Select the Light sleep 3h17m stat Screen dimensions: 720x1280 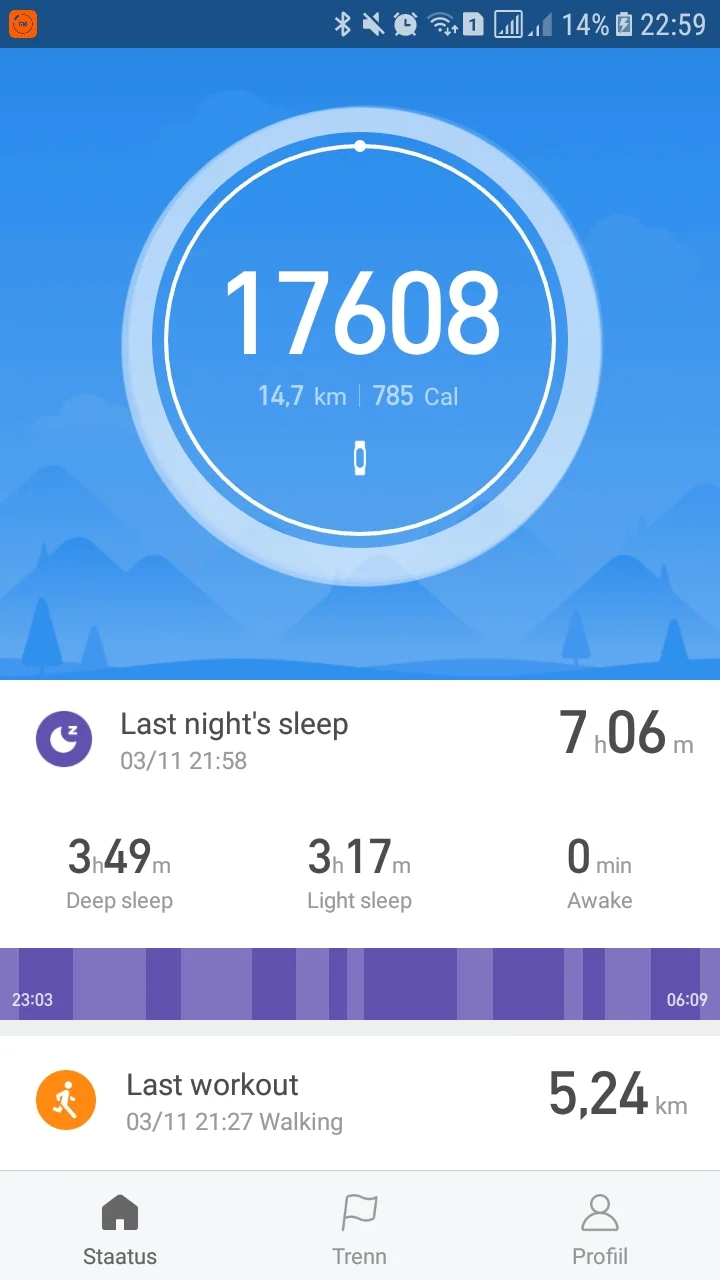pyautogui.click(x=359, y=870)
